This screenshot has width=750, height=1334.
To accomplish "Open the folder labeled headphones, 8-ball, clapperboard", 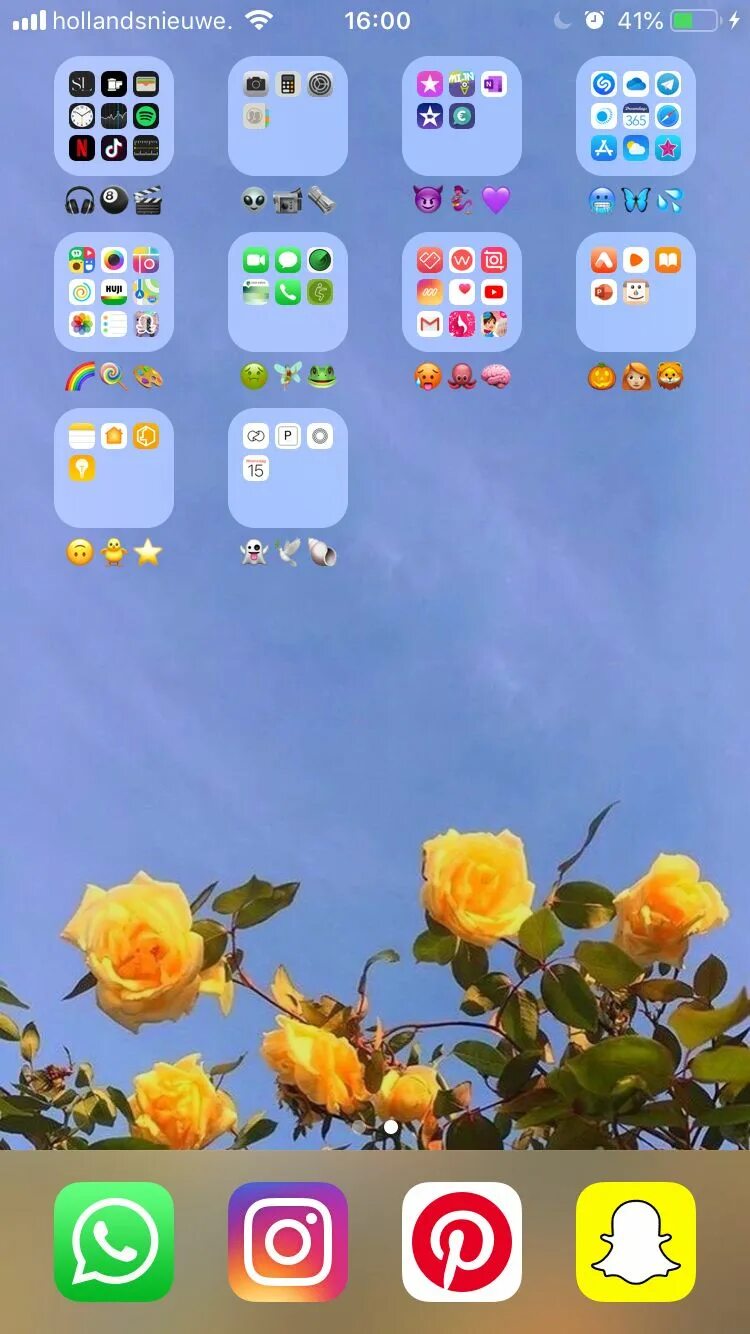I will coord(114,116).
